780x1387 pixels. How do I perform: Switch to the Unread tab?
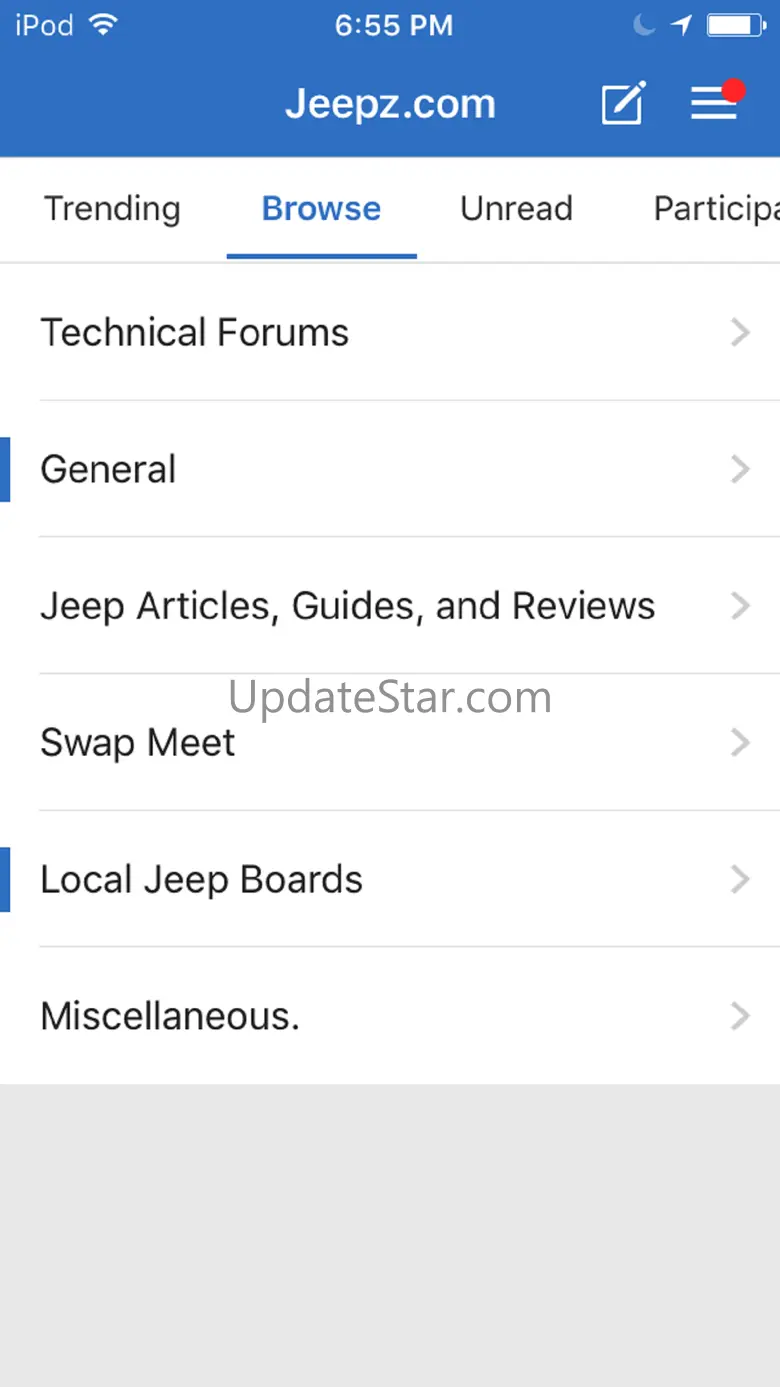click(516, 209)
